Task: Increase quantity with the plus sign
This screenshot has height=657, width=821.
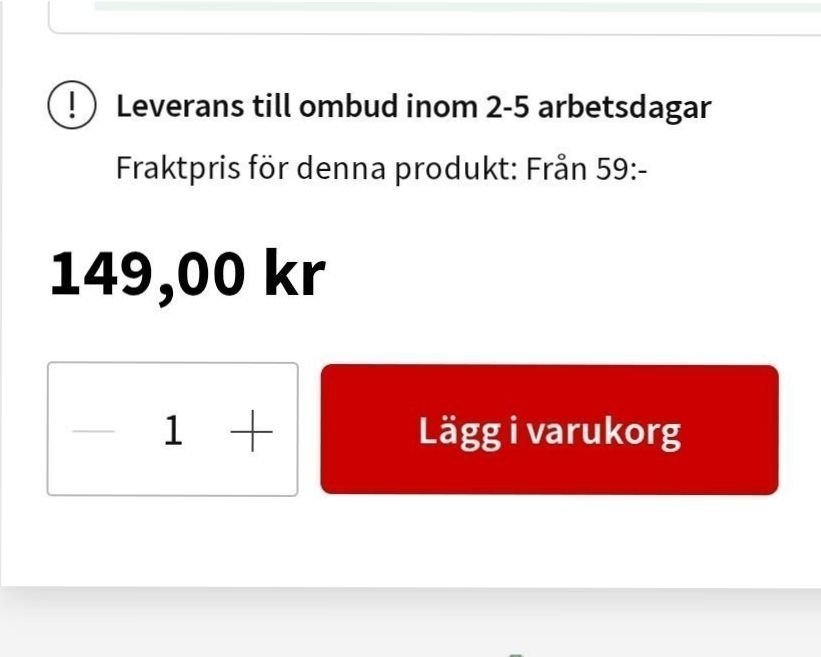Action: coord(251,432)
